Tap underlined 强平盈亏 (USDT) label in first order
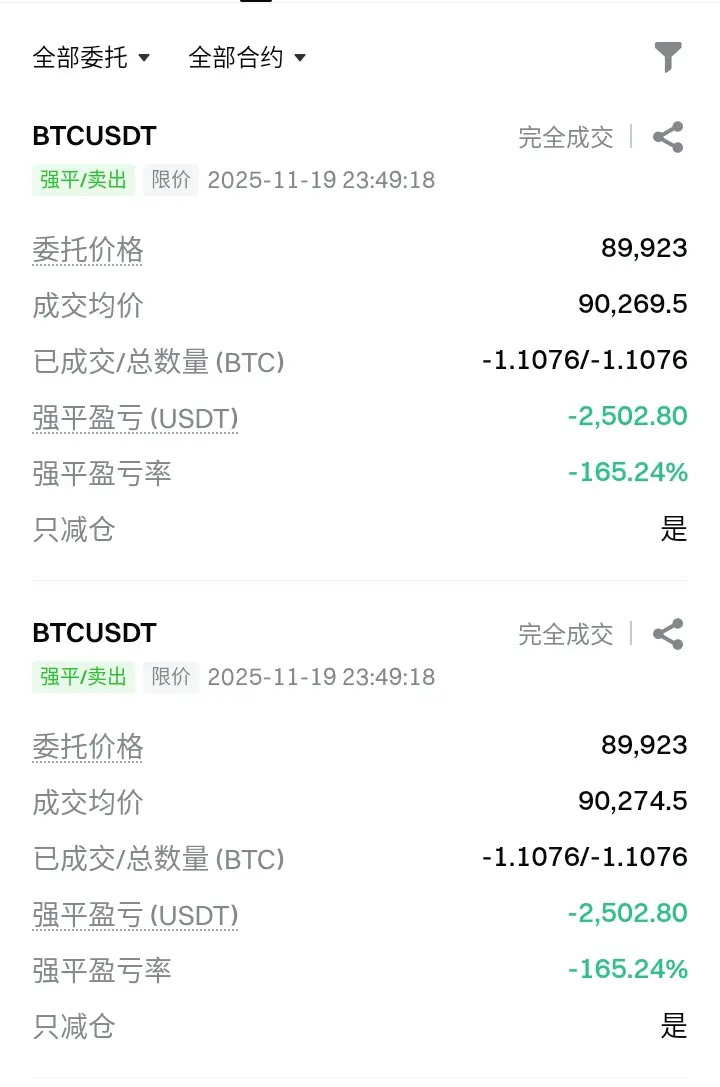The image size is (720, 1087). [135, 418]
